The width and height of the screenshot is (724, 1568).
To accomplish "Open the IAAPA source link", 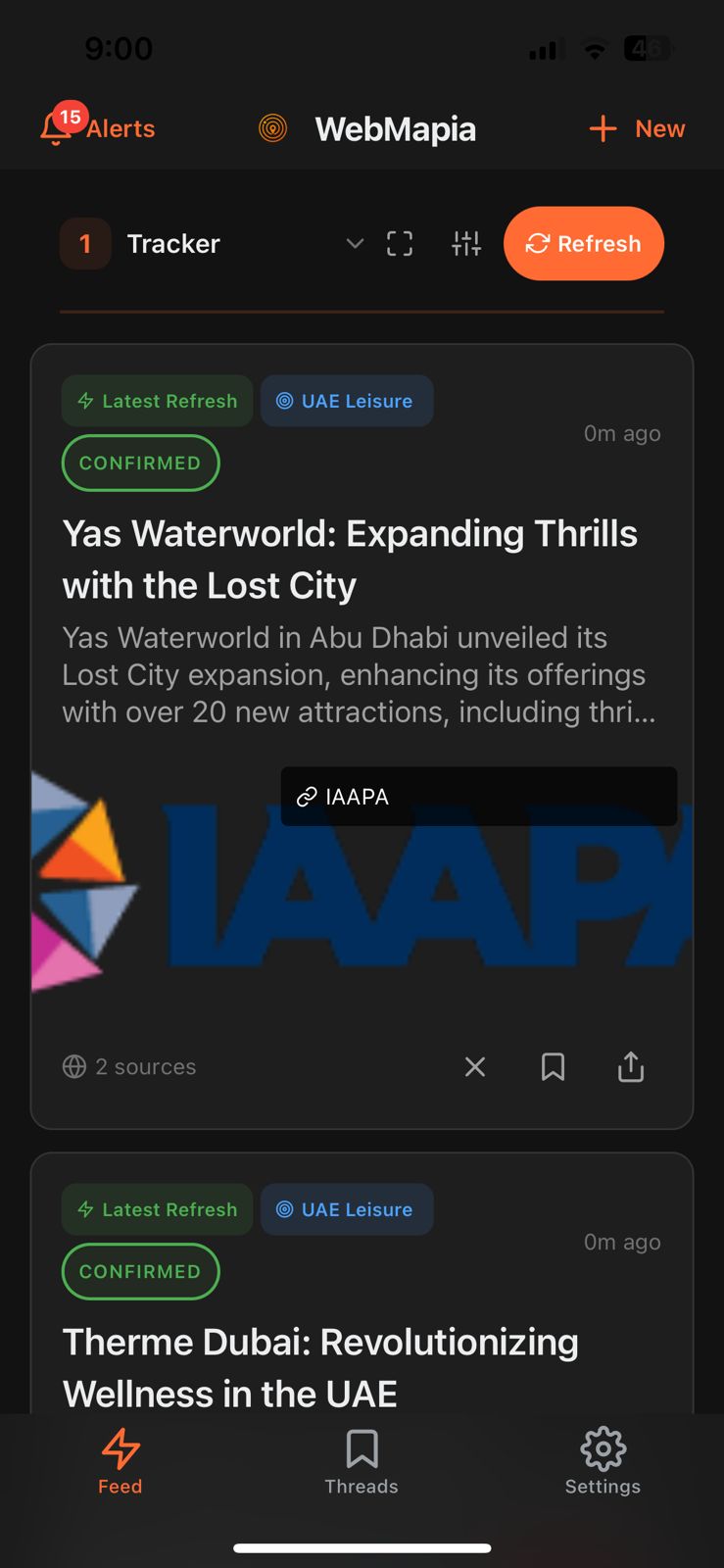I will click(478, 797).
